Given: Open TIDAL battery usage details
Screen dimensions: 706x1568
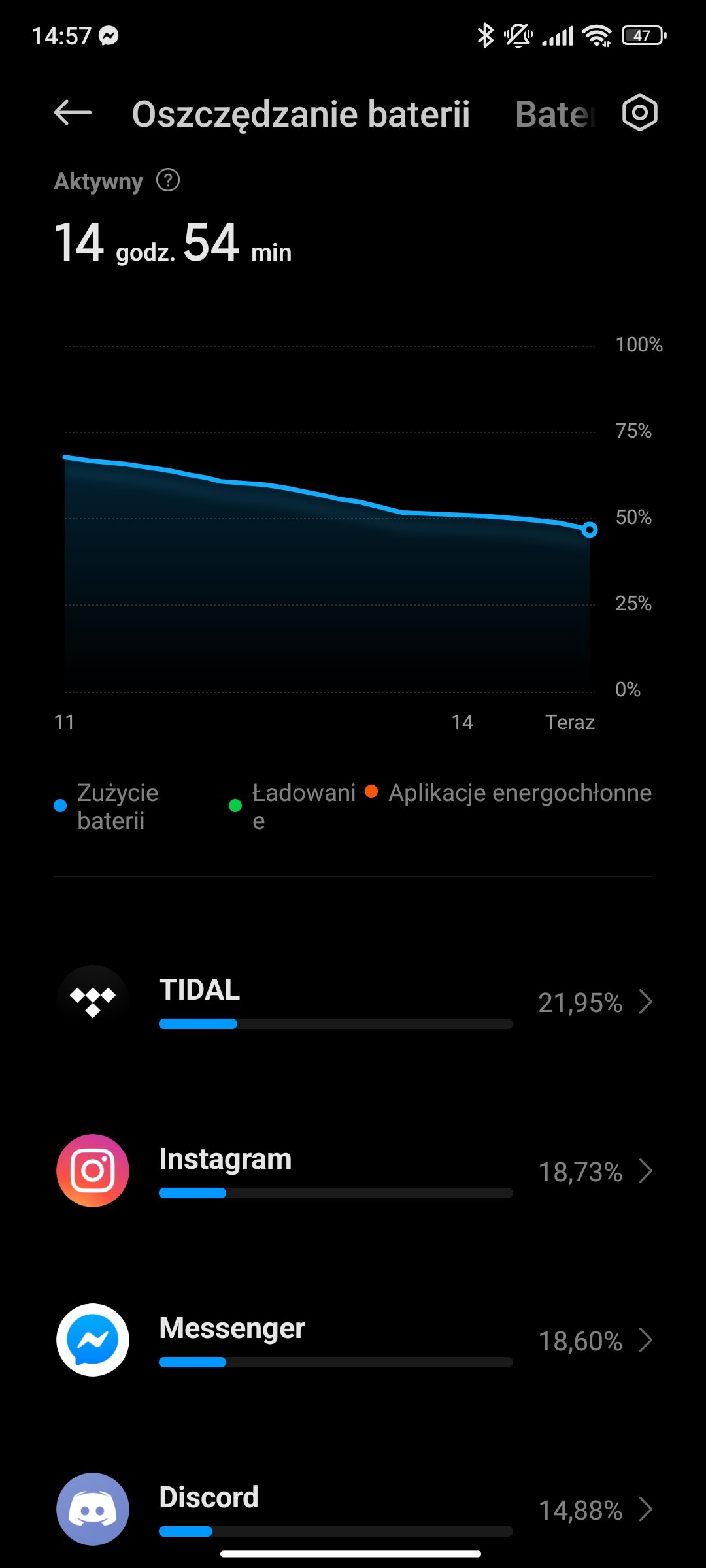Looking at the screenshot, I should point(353,1002).
